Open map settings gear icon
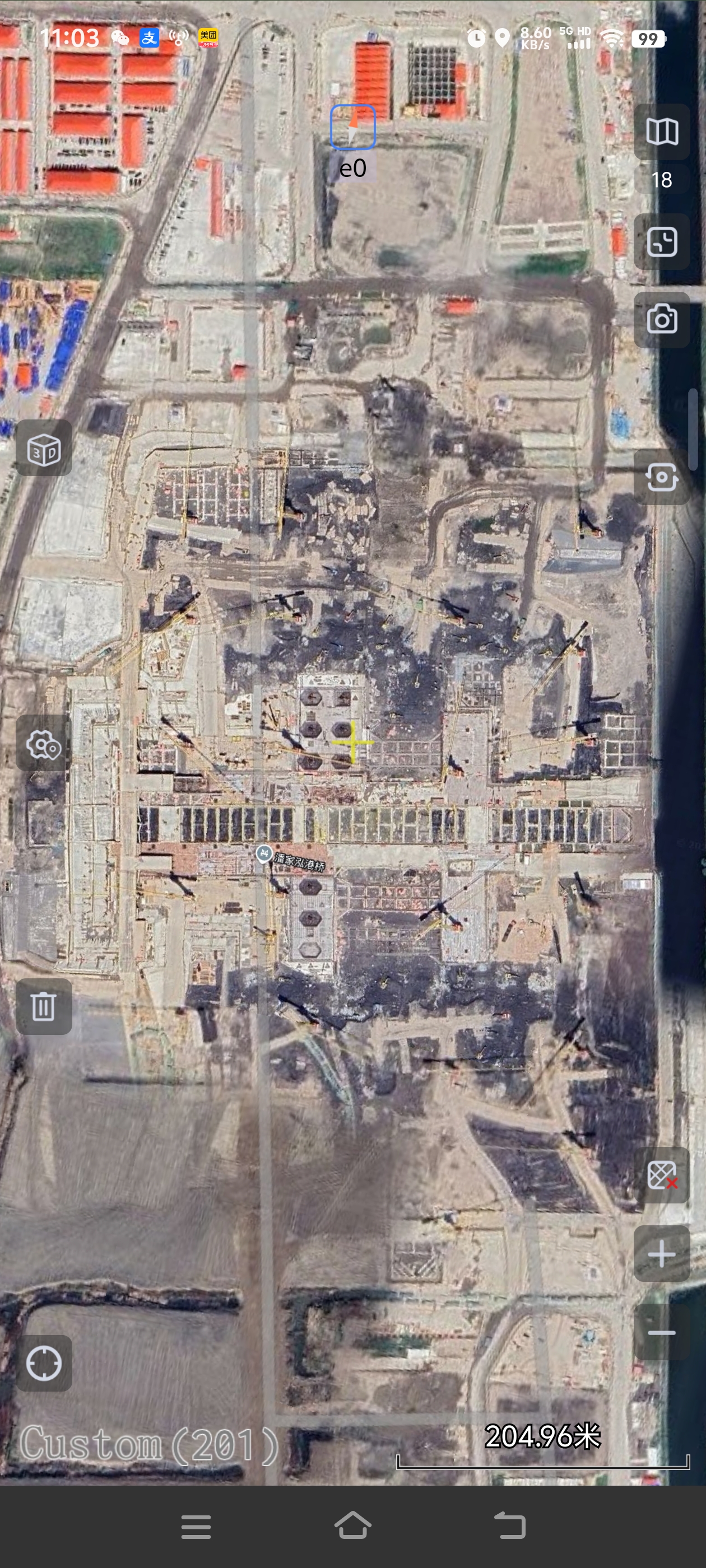Image resolution: width=706 pixels, height=1568 pixels. (44, 743)
